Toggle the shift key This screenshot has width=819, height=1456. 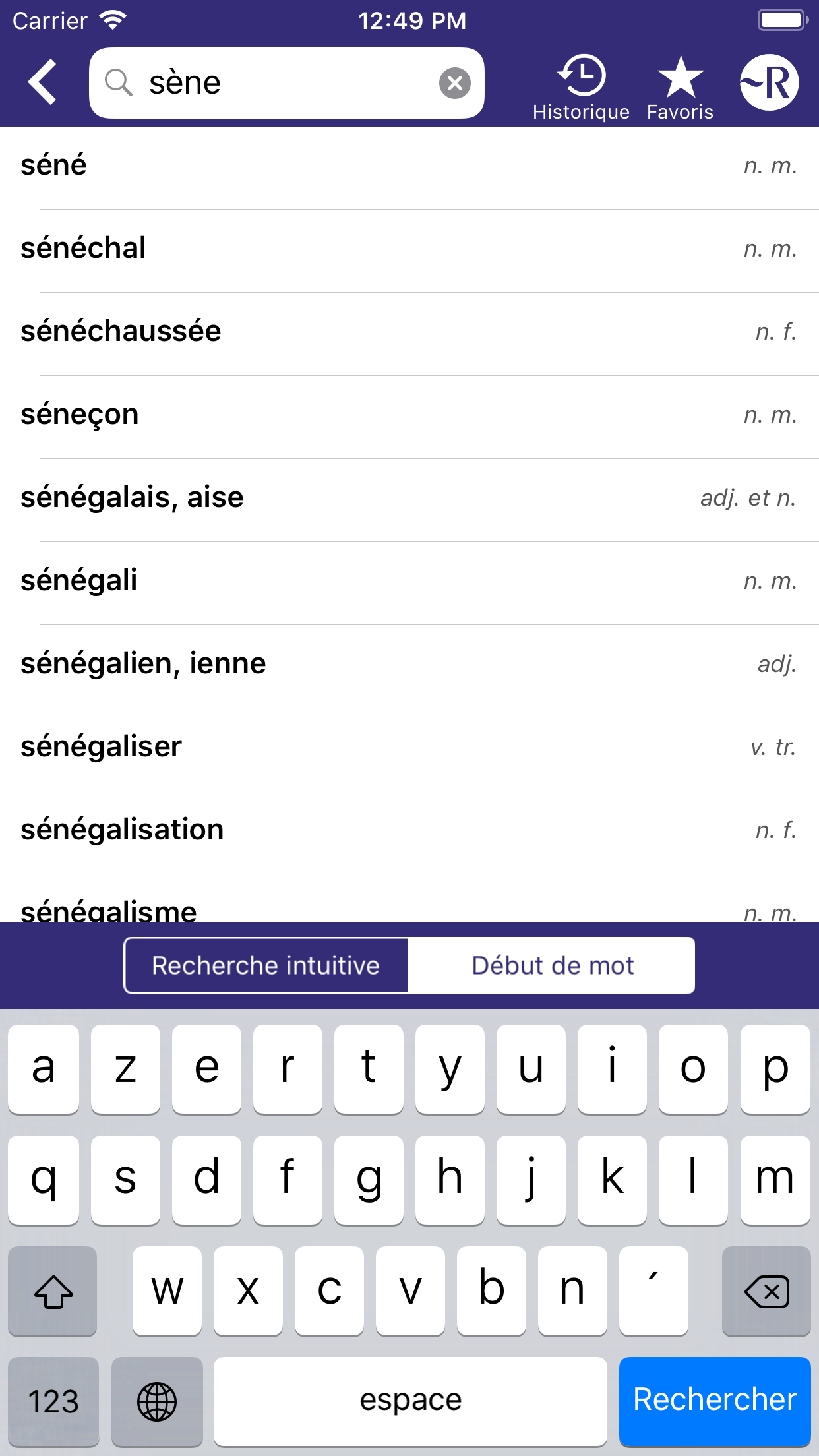click(x=53, y=1290)
